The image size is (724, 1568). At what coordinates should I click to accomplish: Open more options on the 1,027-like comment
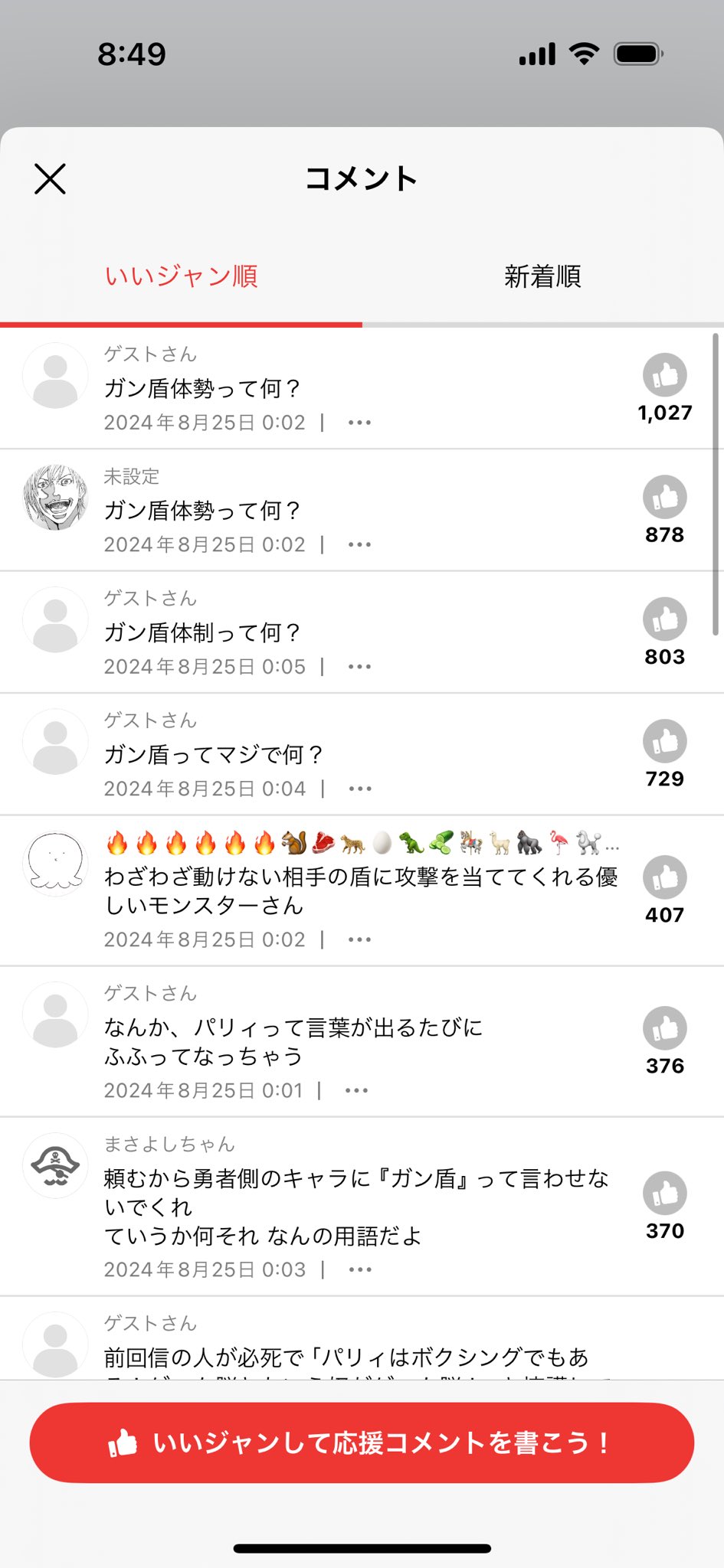click(x=359, y=423)
